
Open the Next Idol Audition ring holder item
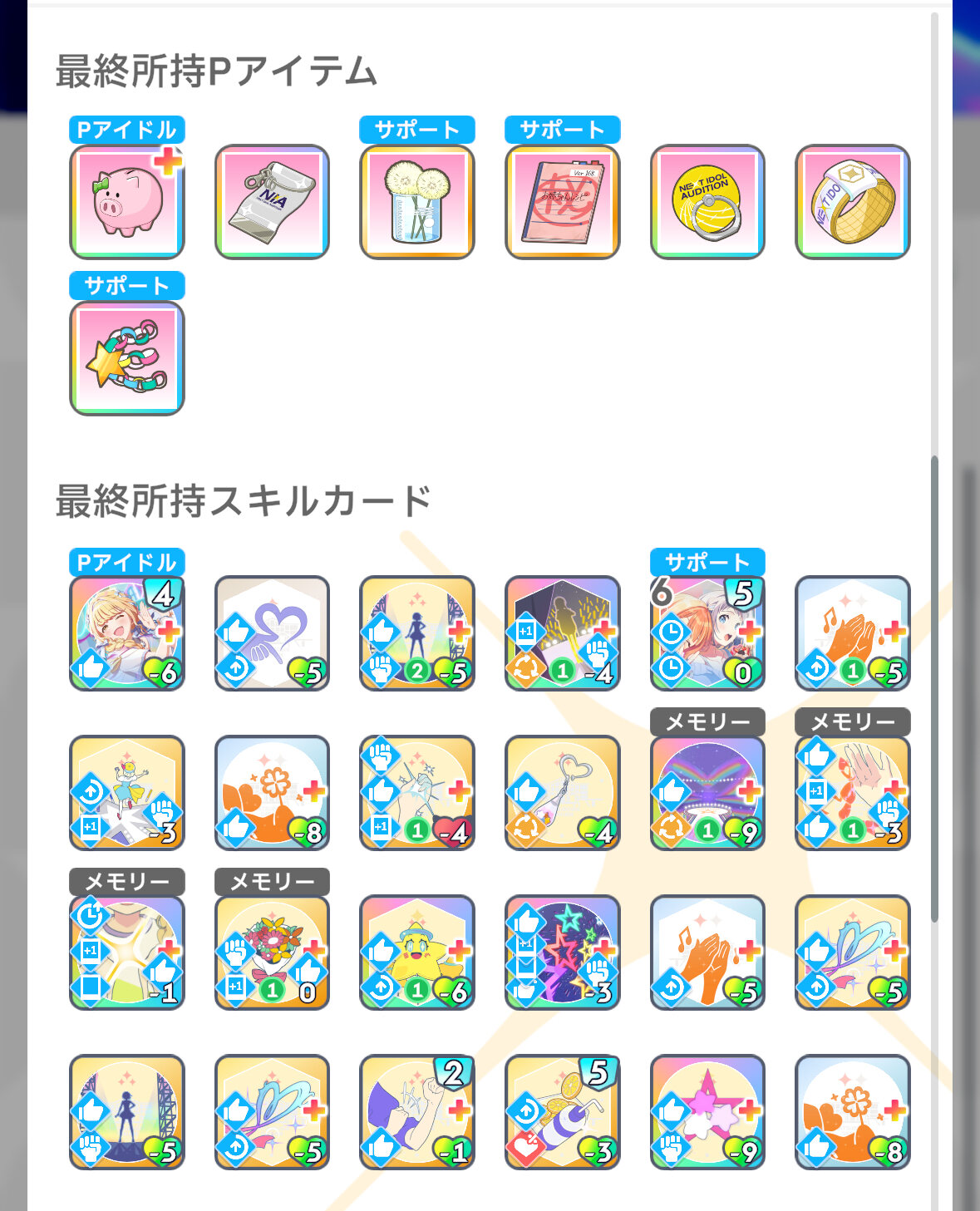pyautogui.click(x=707, y=202)
